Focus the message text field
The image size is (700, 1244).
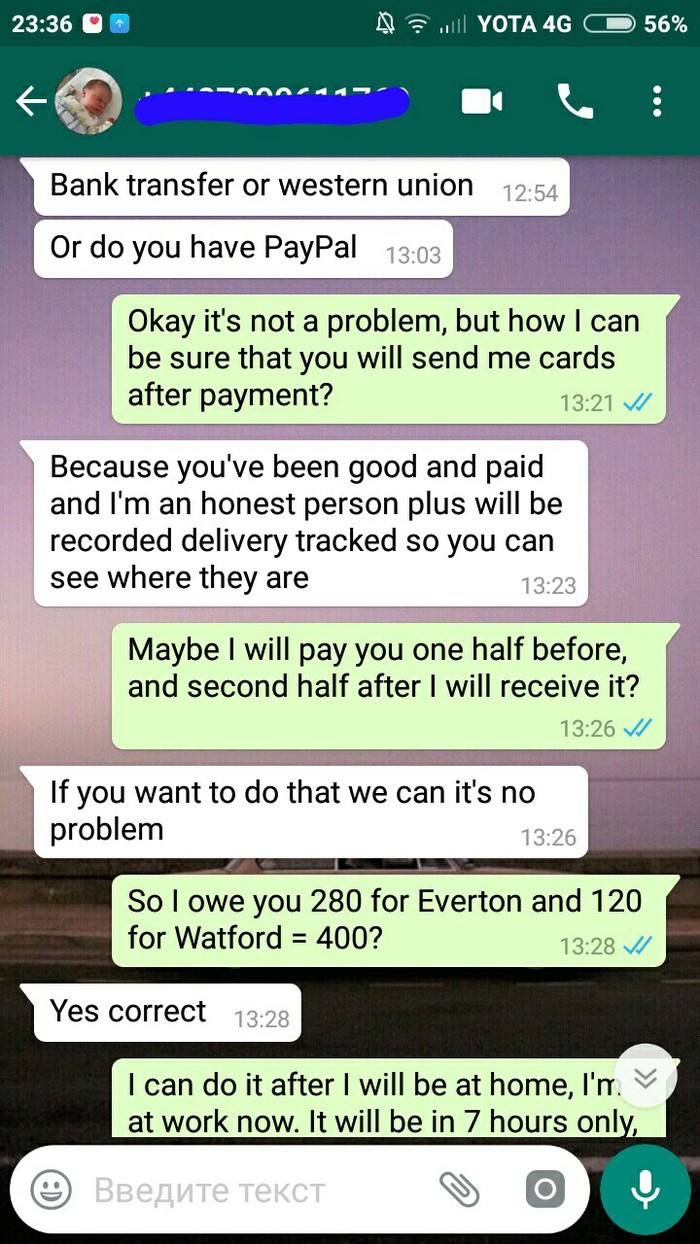(x=250, y=1190)
